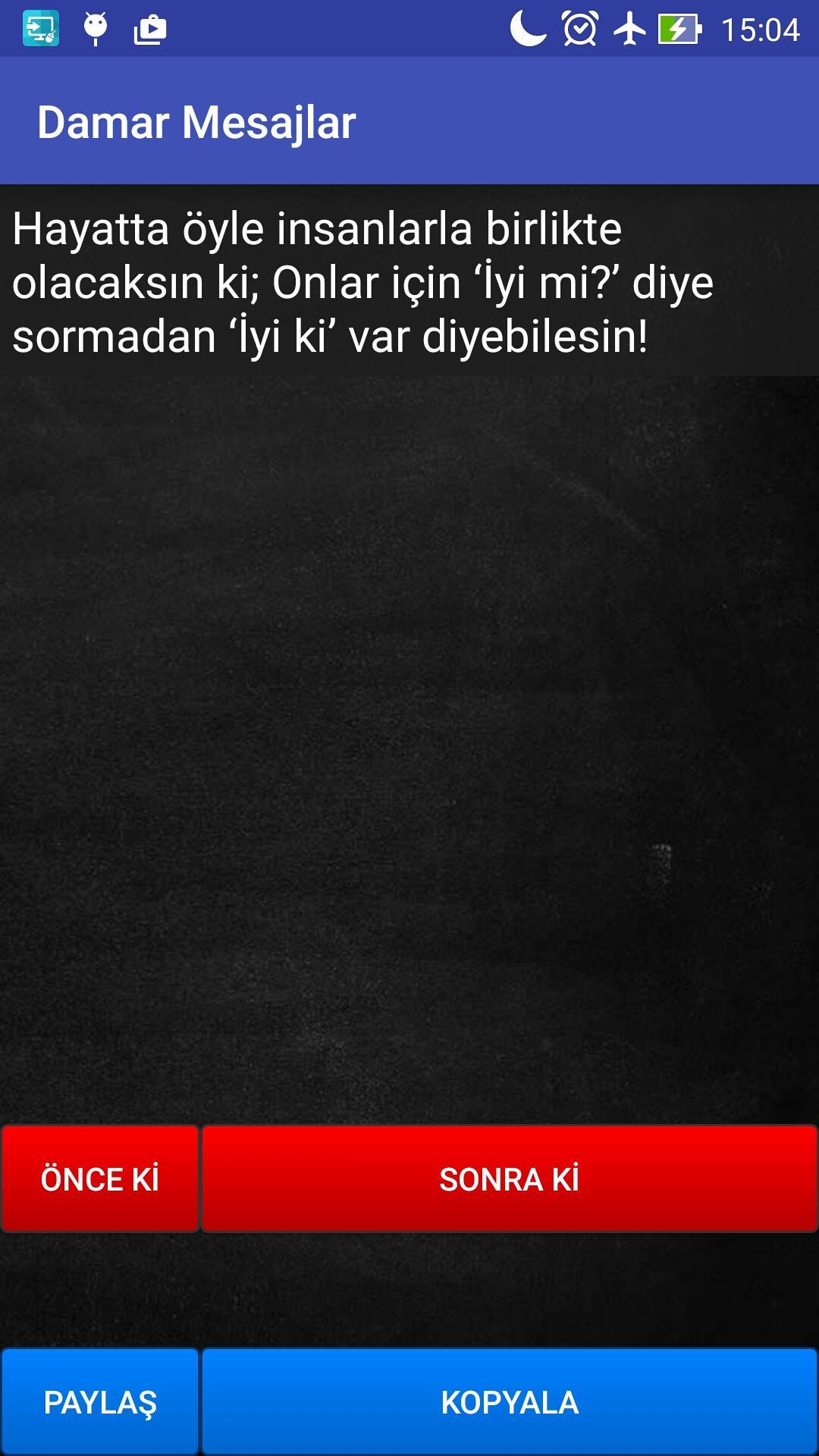Go to previous message with ÖNCE Kİ
This screenshot has width=819, height=1456.
tap(100, 1178)
